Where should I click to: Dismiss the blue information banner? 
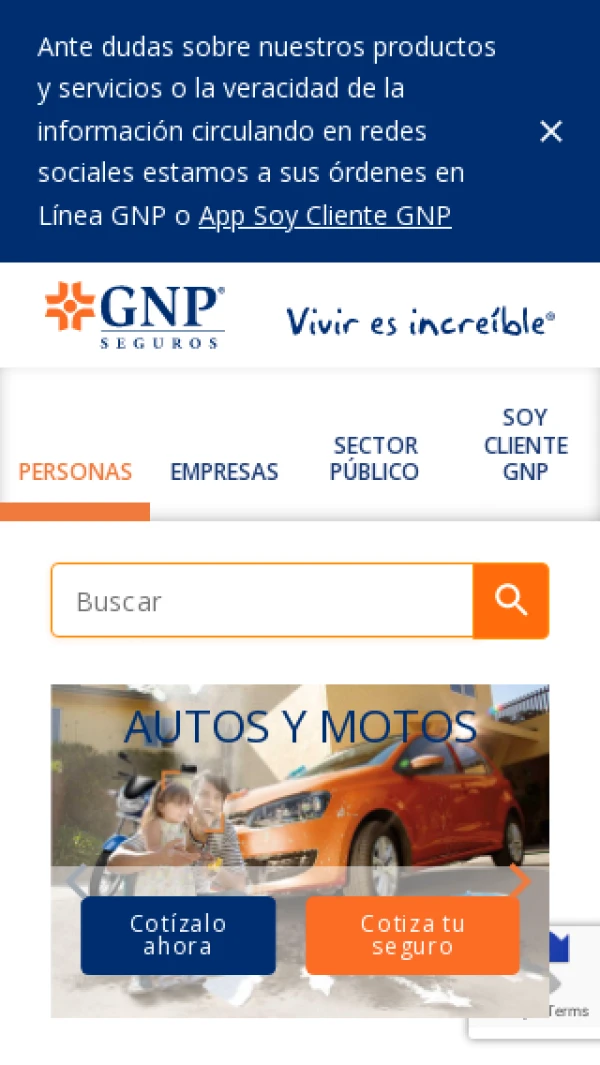click(551, 131)
